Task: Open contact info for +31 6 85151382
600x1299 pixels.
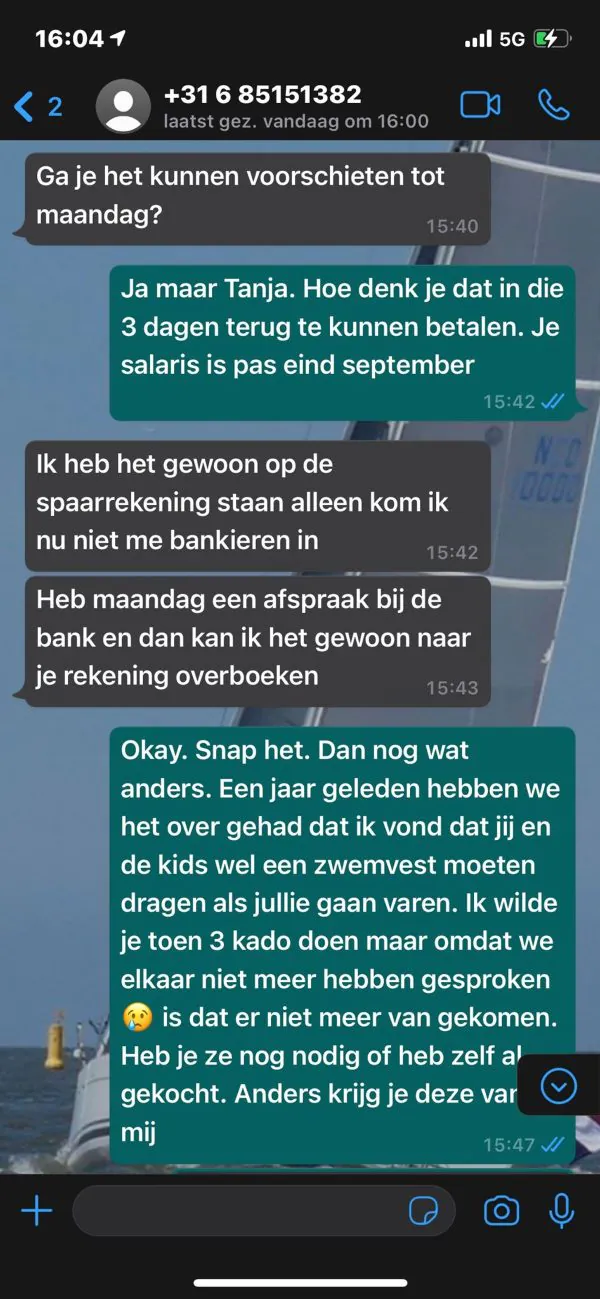Action: pos(262,106)
